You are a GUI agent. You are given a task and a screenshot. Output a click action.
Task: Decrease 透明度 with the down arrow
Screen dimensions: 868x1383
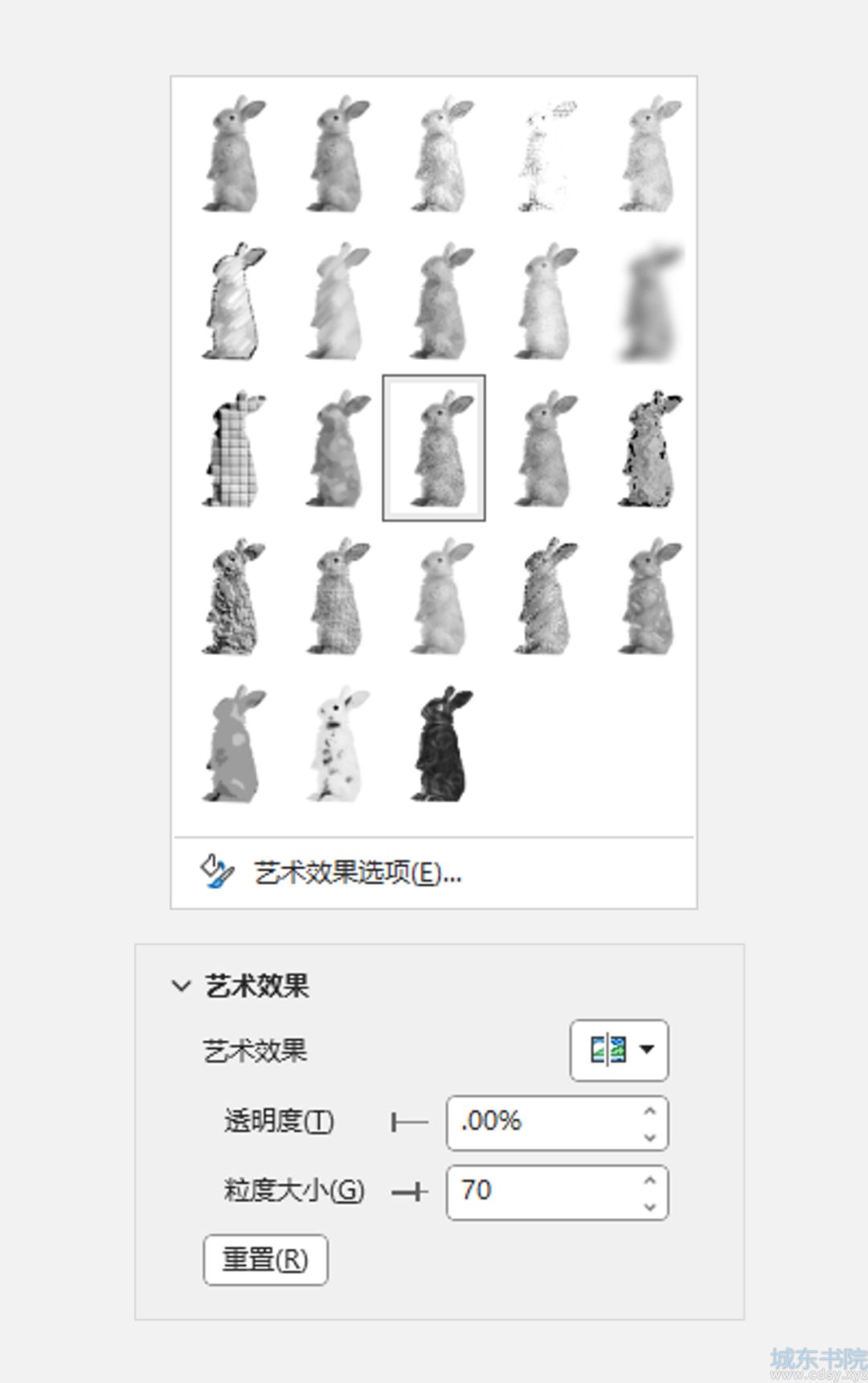(x=649, y=1136)
